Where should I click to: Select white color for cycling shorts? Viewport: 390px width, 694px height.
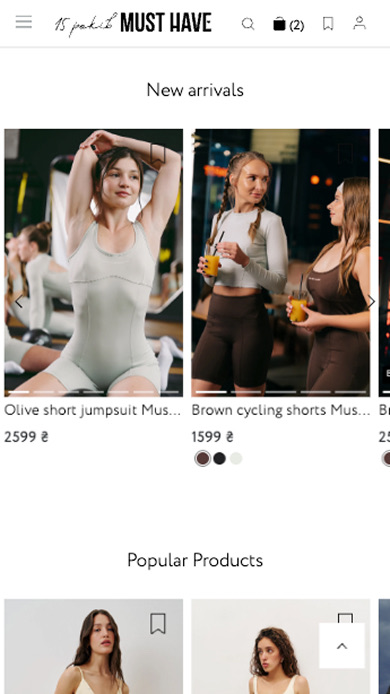(x=236, y=459)
